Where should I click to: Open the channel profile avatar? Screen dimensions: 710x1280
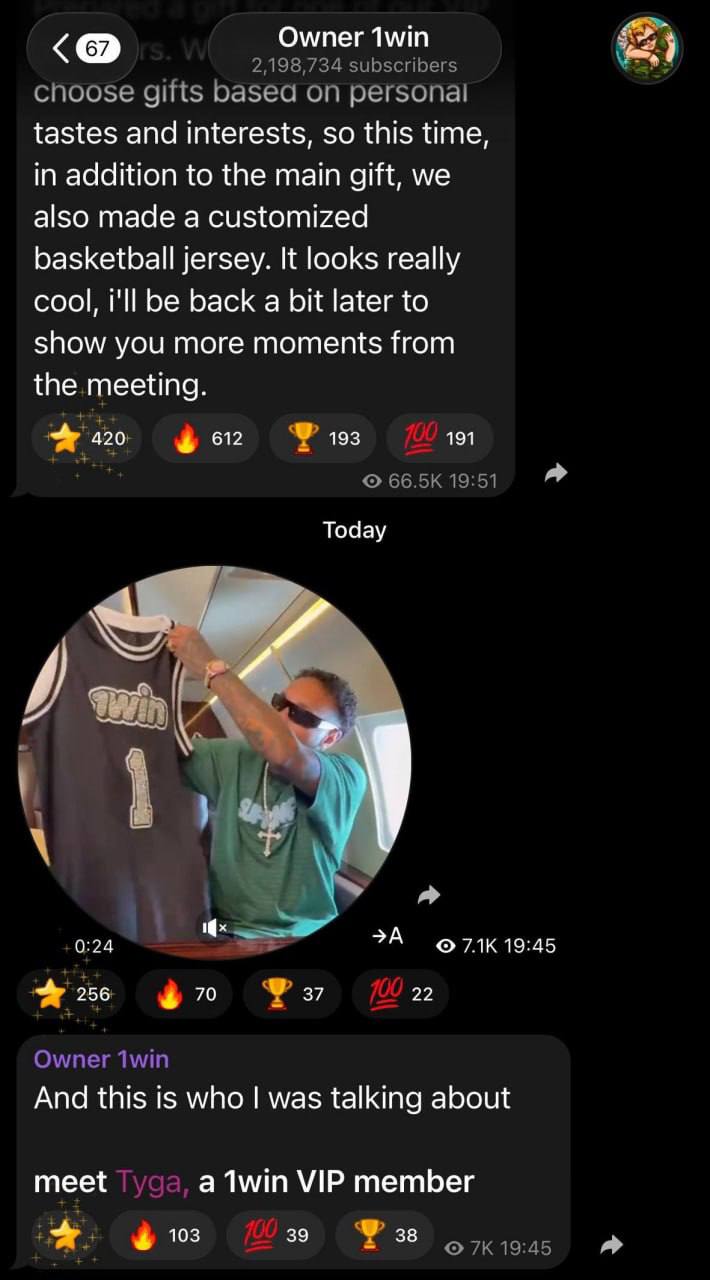click(x=646, y=48)
